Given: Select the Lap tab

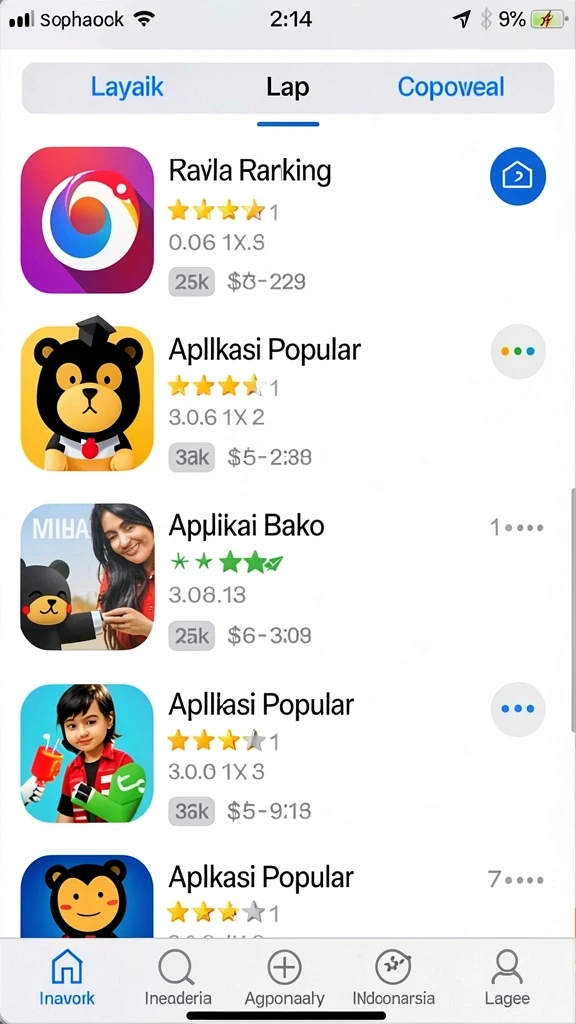Looking at the screenshot, I should [x=287, y=87].
